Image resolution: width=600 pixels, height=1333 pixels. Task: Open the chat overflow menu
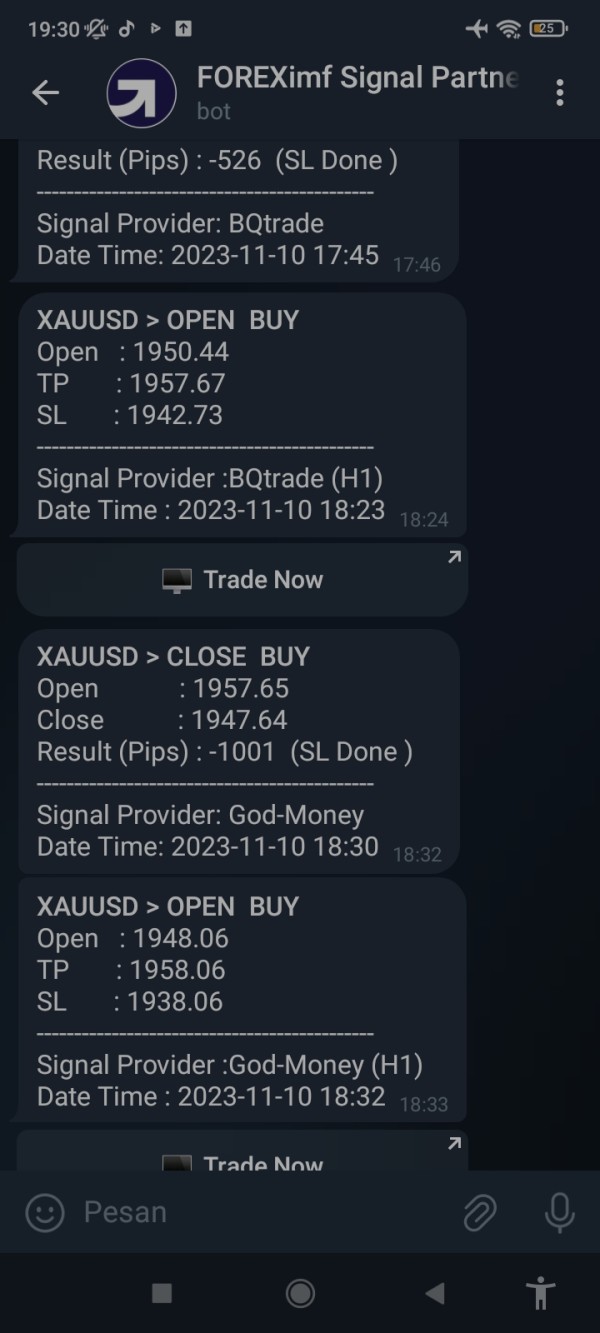click(x=559, y=93)
